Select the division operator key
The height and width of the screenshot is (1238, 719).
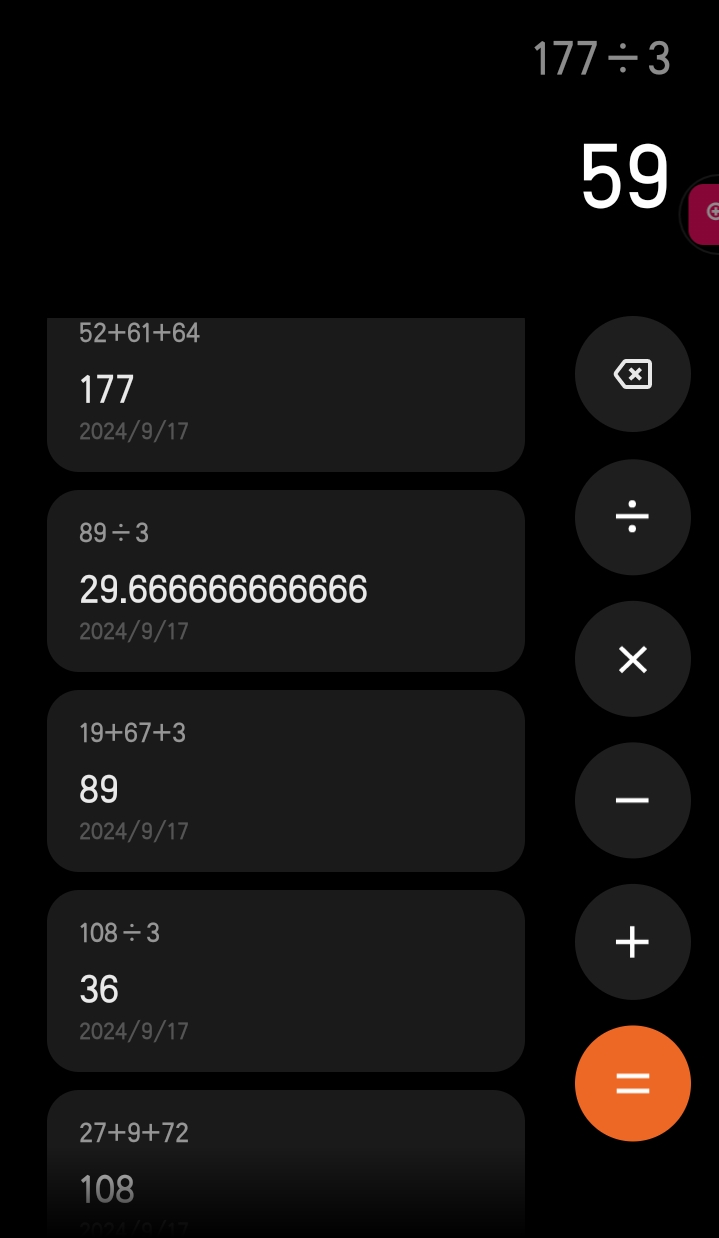click(x=632, y=517)
